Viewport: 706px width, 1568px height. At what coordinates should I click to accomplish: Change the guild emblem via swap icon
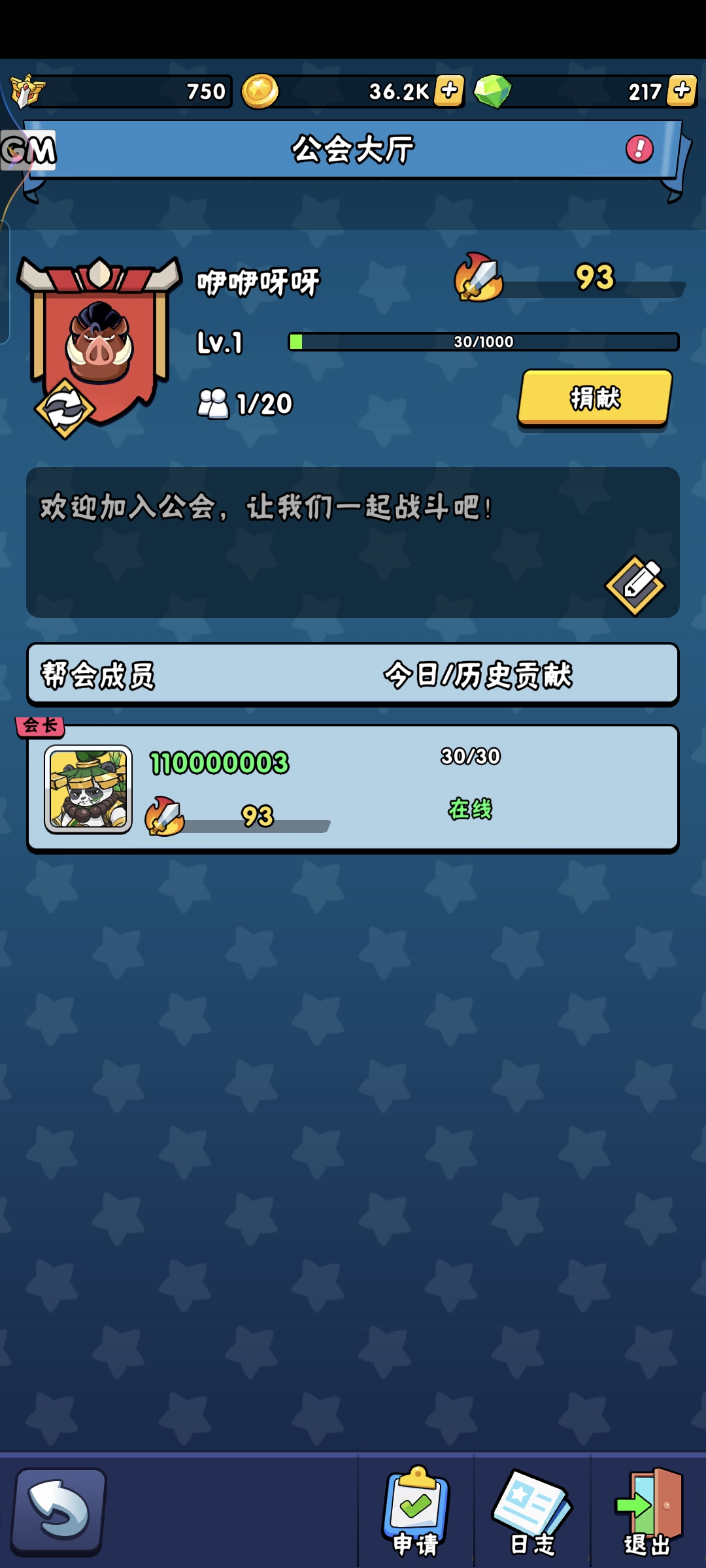64,409
